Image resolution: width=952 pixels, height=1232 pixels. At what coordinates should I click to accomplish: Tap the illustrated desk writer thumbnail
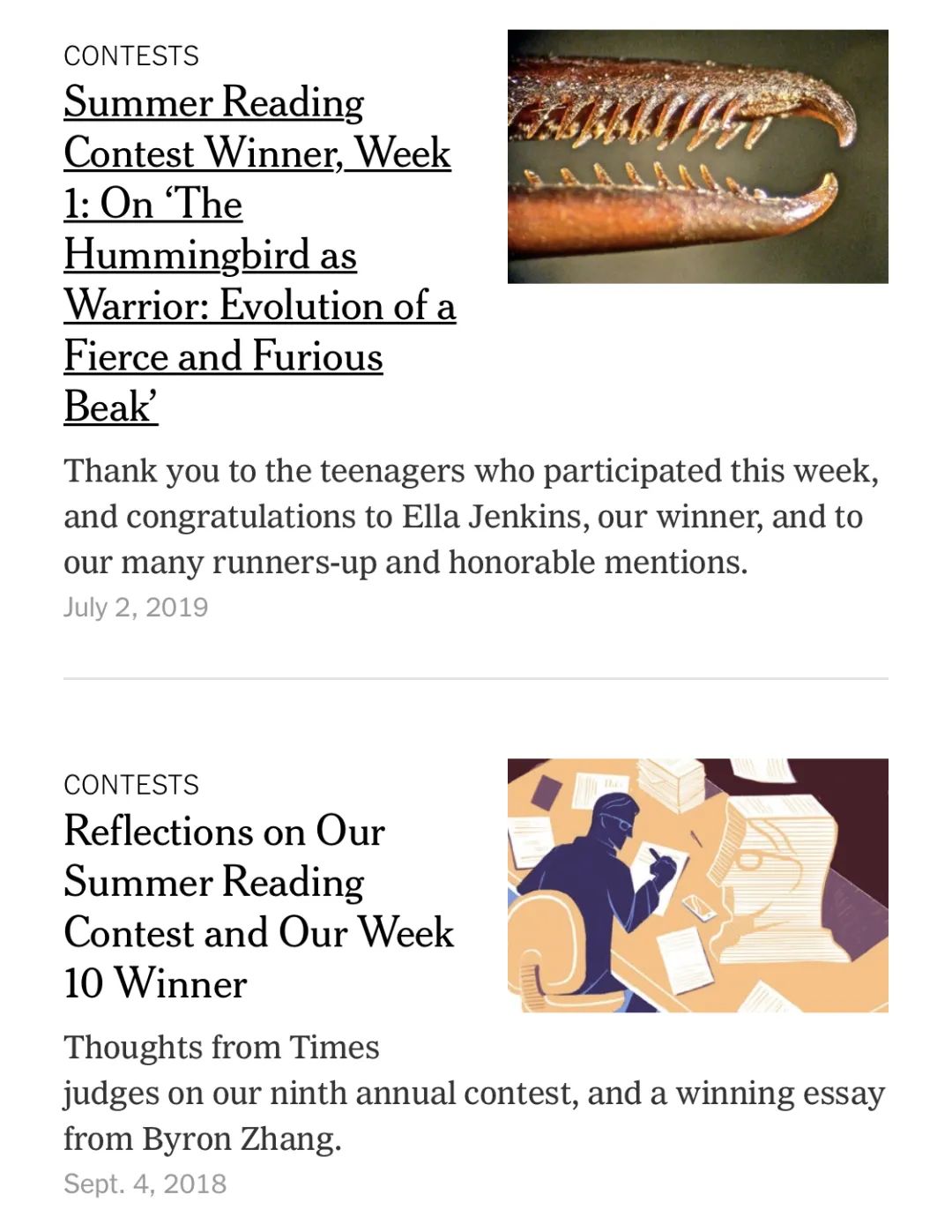click(697, 885)
